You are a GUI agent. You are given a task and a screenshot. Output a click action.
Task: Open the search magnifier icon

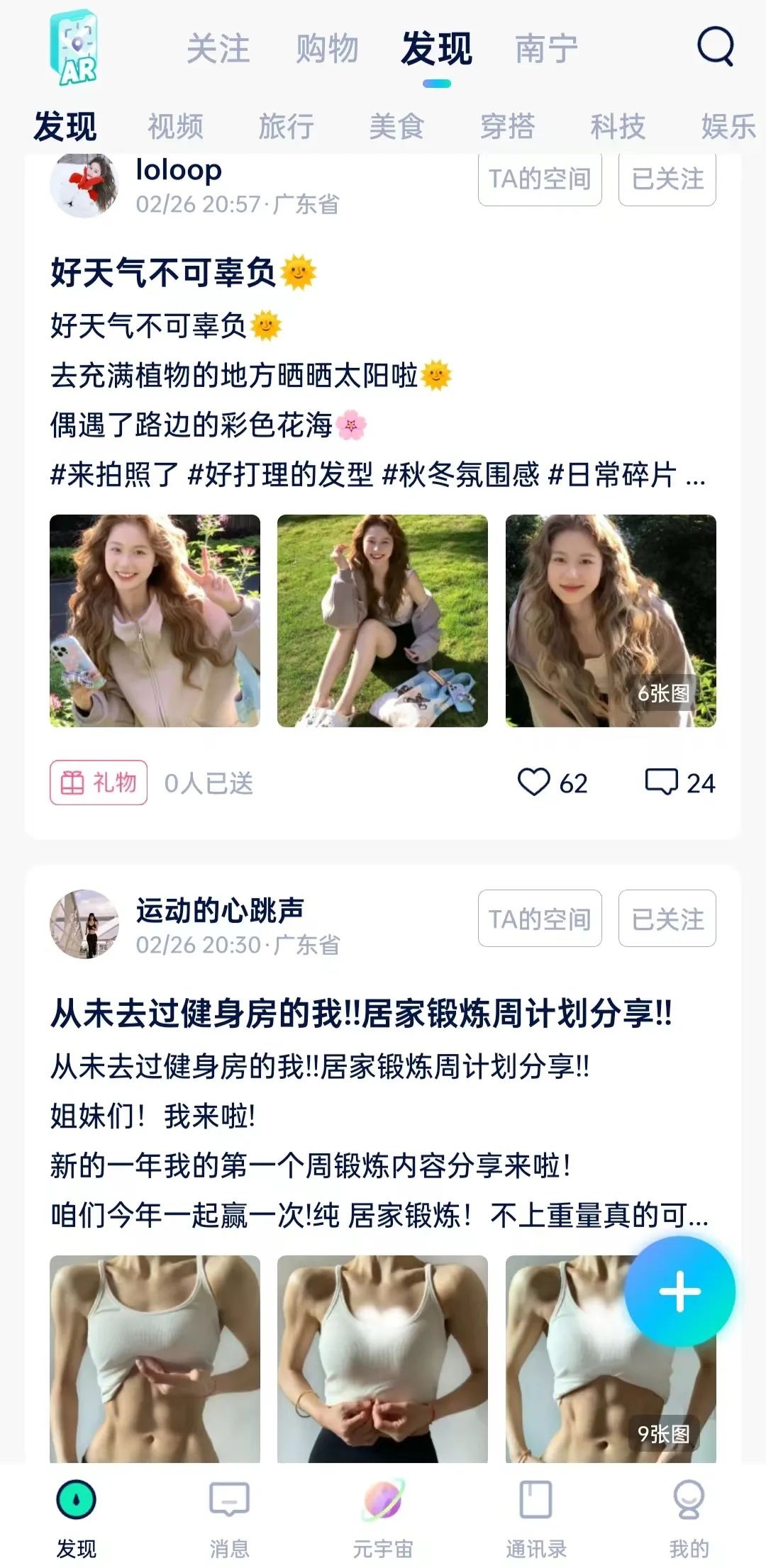pyautogui.click(x=715, y=47)
